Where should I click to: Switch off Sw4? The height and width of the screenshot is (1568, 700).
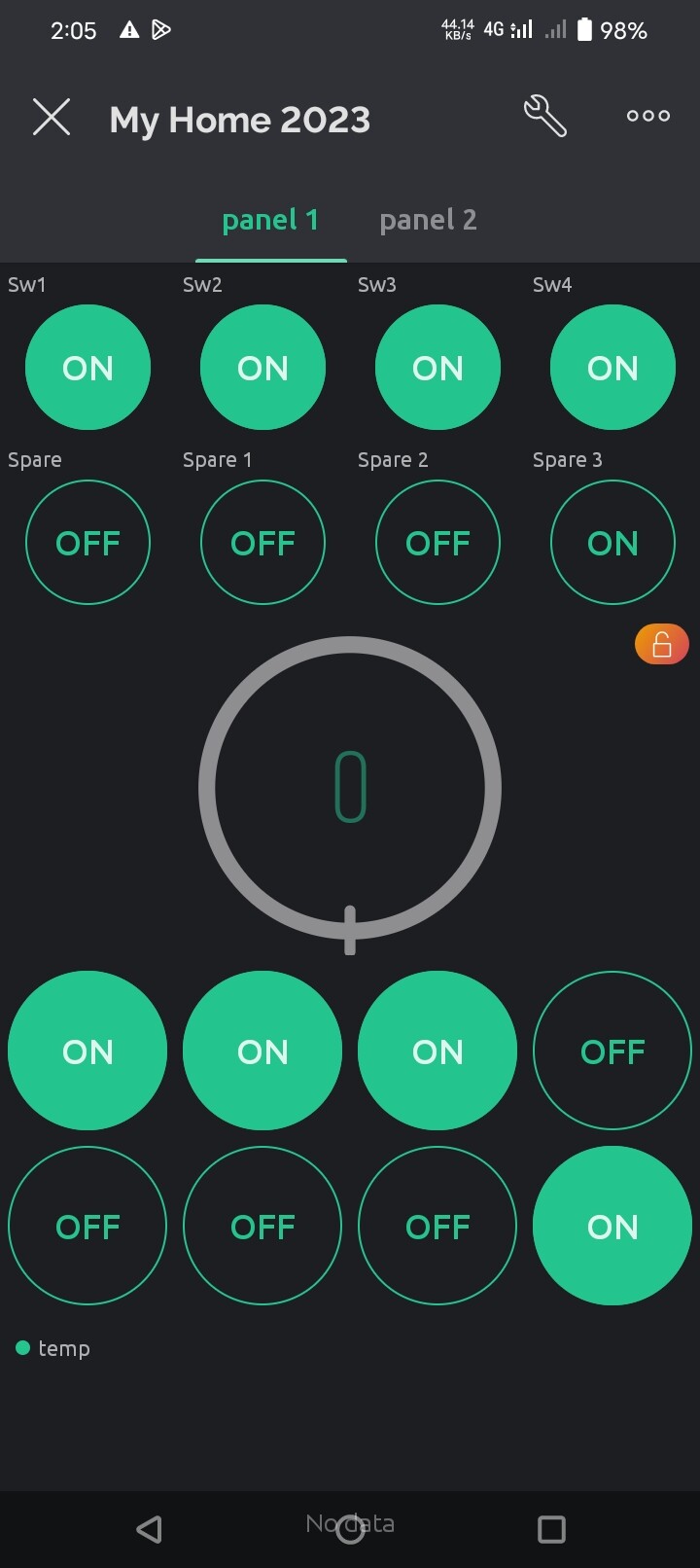[612, 367]
